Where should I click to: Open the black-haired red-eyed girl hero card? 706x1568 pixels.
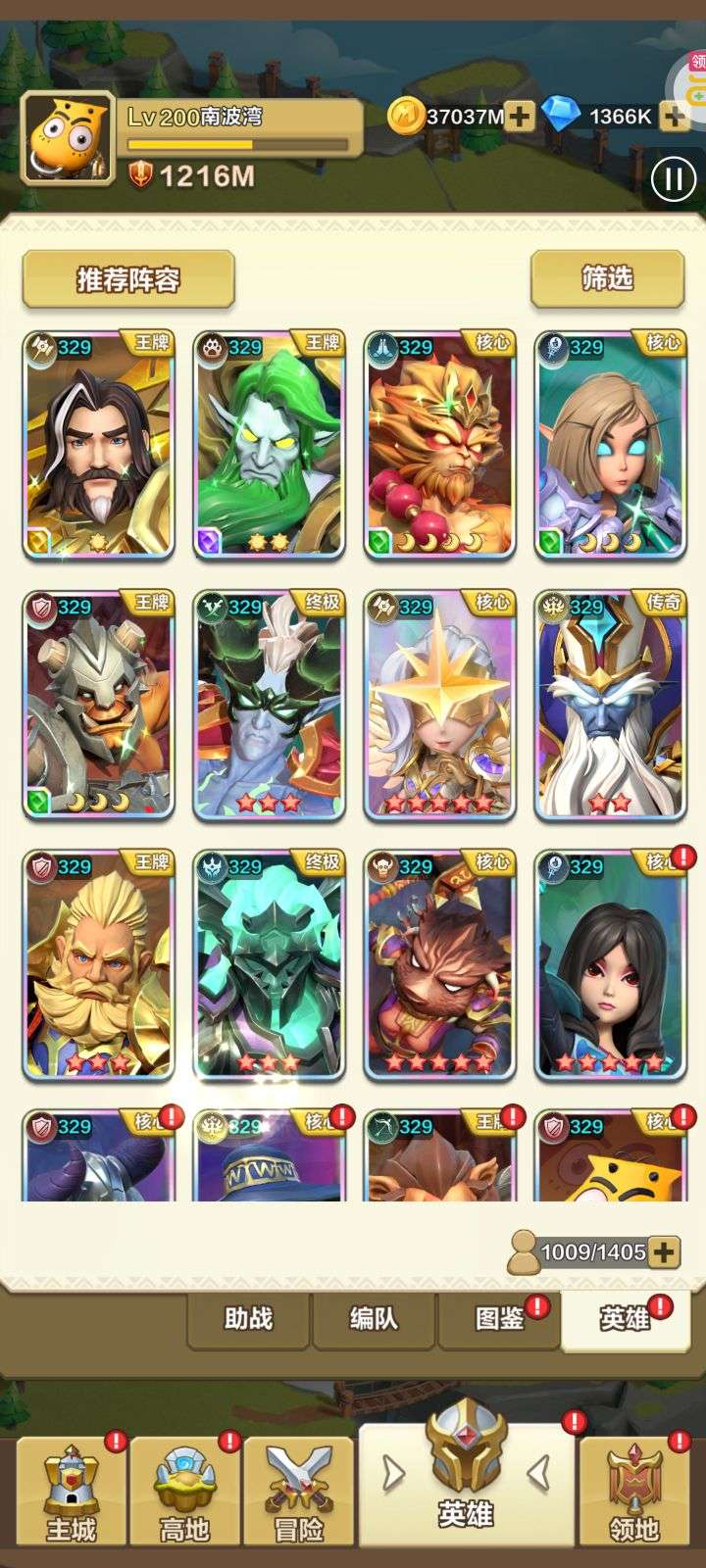point(611,965)
